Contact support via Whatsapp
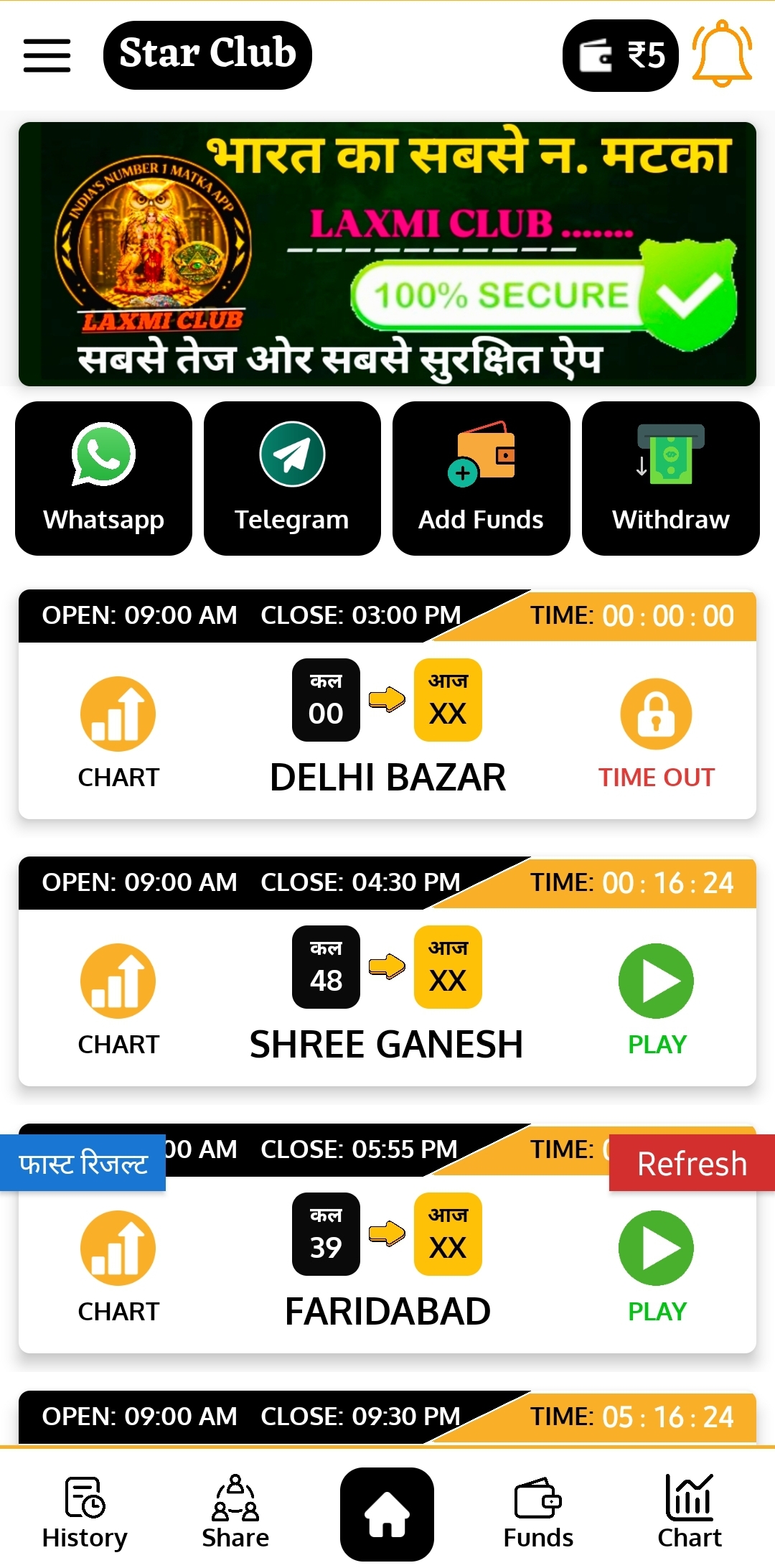Image resolution: width=775 pixels, height=1568 pixels. 104,478
